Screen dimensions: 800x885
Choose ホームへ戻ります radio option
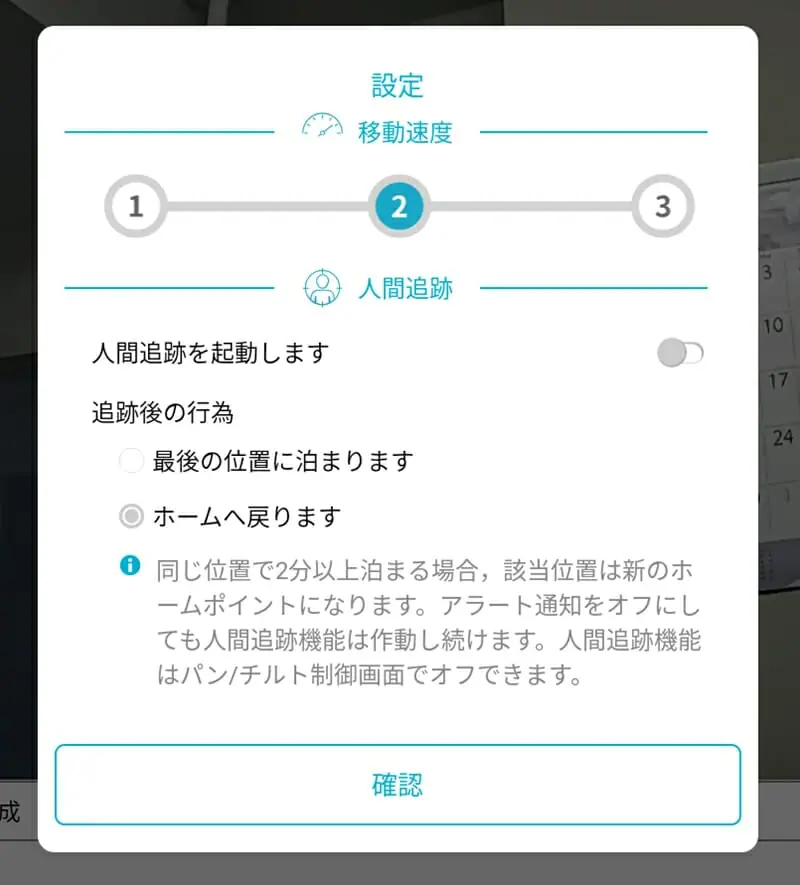coord(131,517)
